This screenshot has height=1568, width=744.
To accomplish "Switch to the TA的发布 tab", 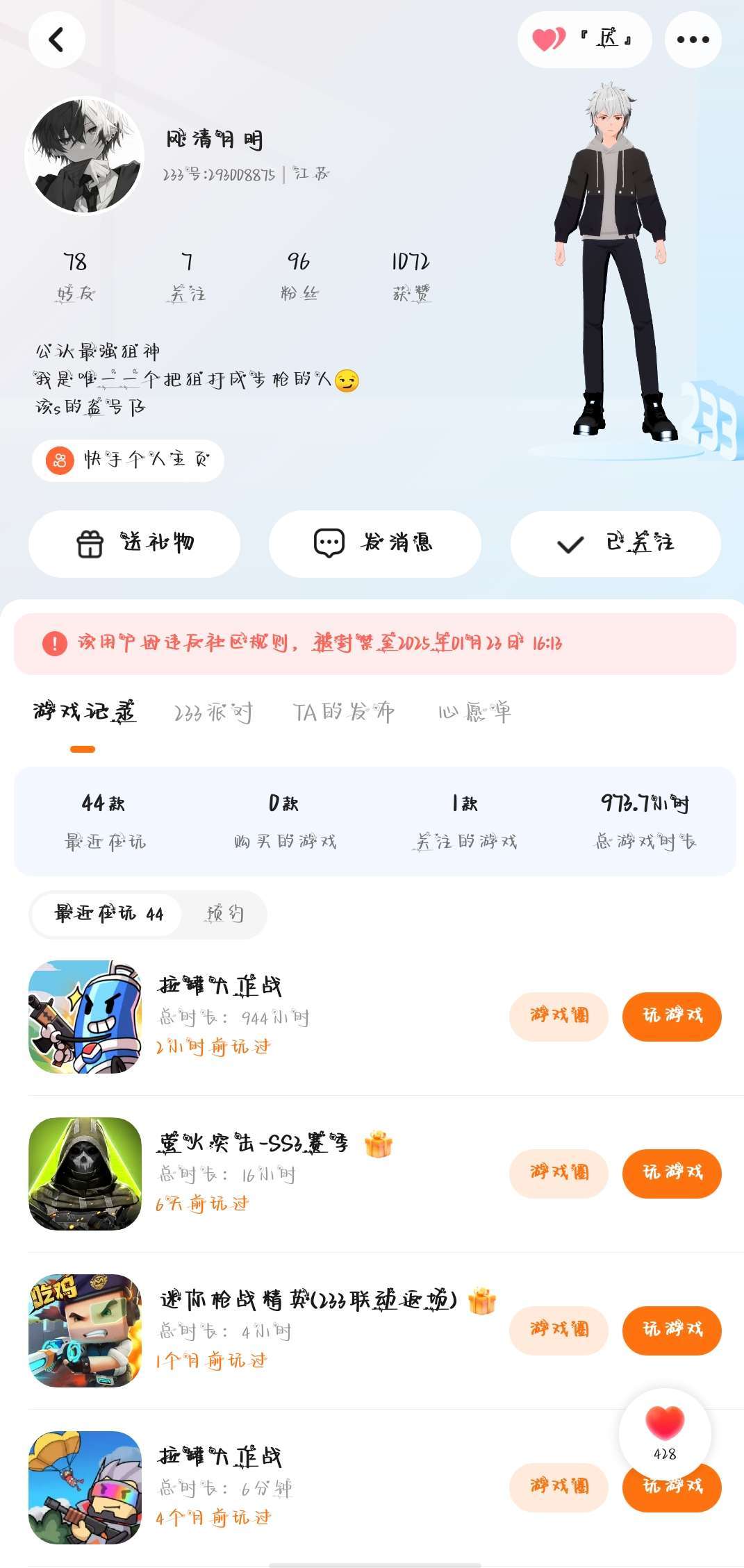I will [x=343, y=712].
